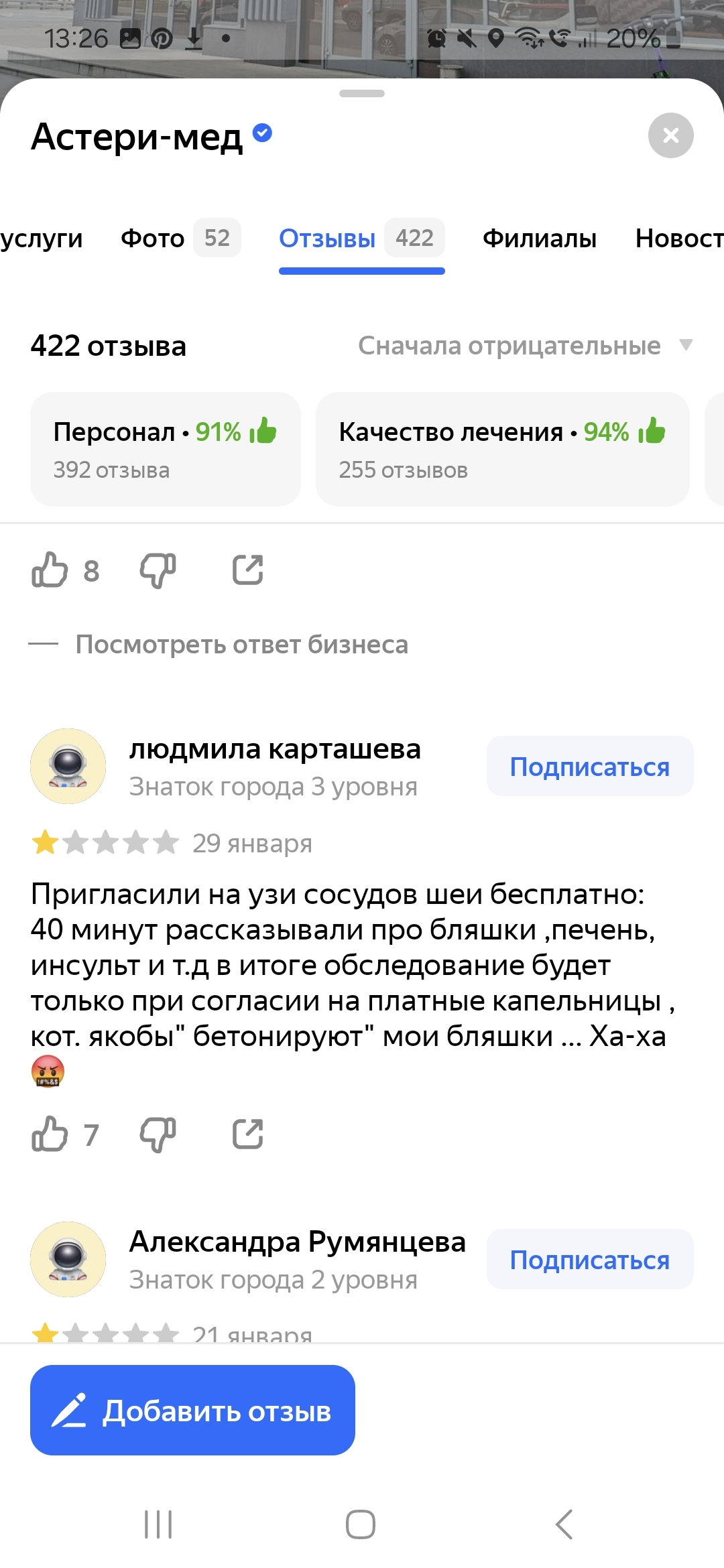The width and height of the screenshot is (724, 1568).
Task: Dislike the review with 8 likes
Action: pyautogui.click(x=158, y=570)
